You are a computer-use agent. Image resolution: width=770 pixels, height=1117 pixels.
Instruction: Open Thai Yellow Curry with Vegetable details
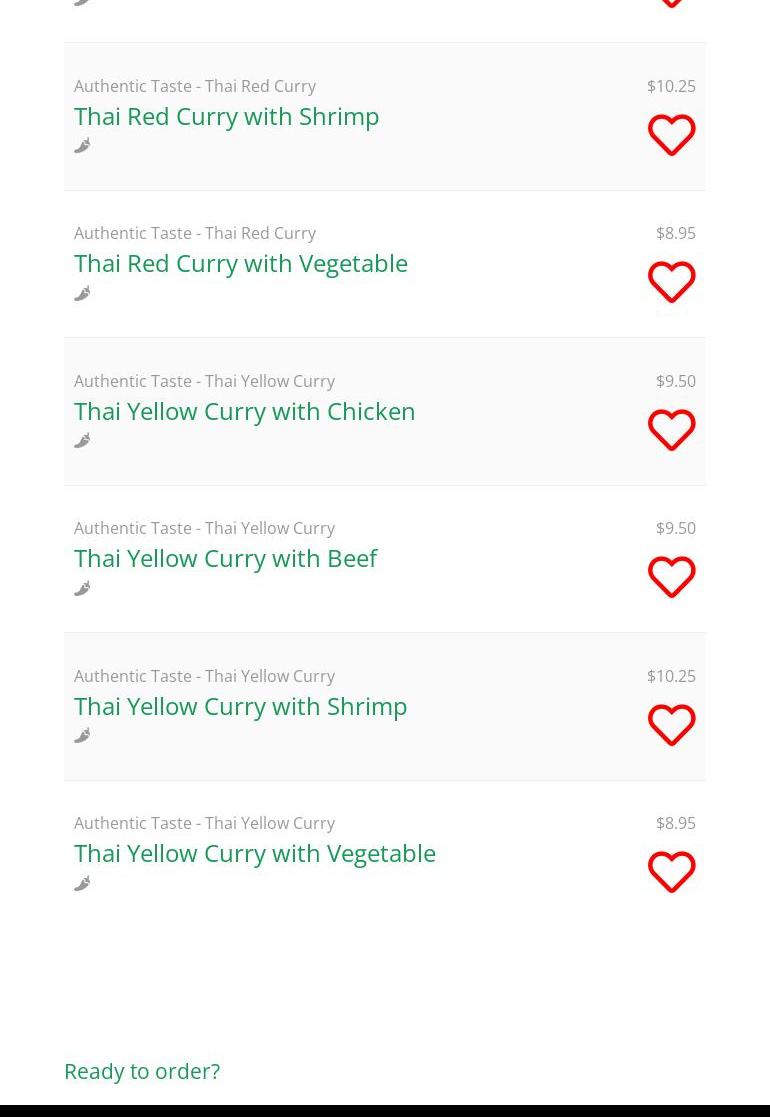click(254, 853)
